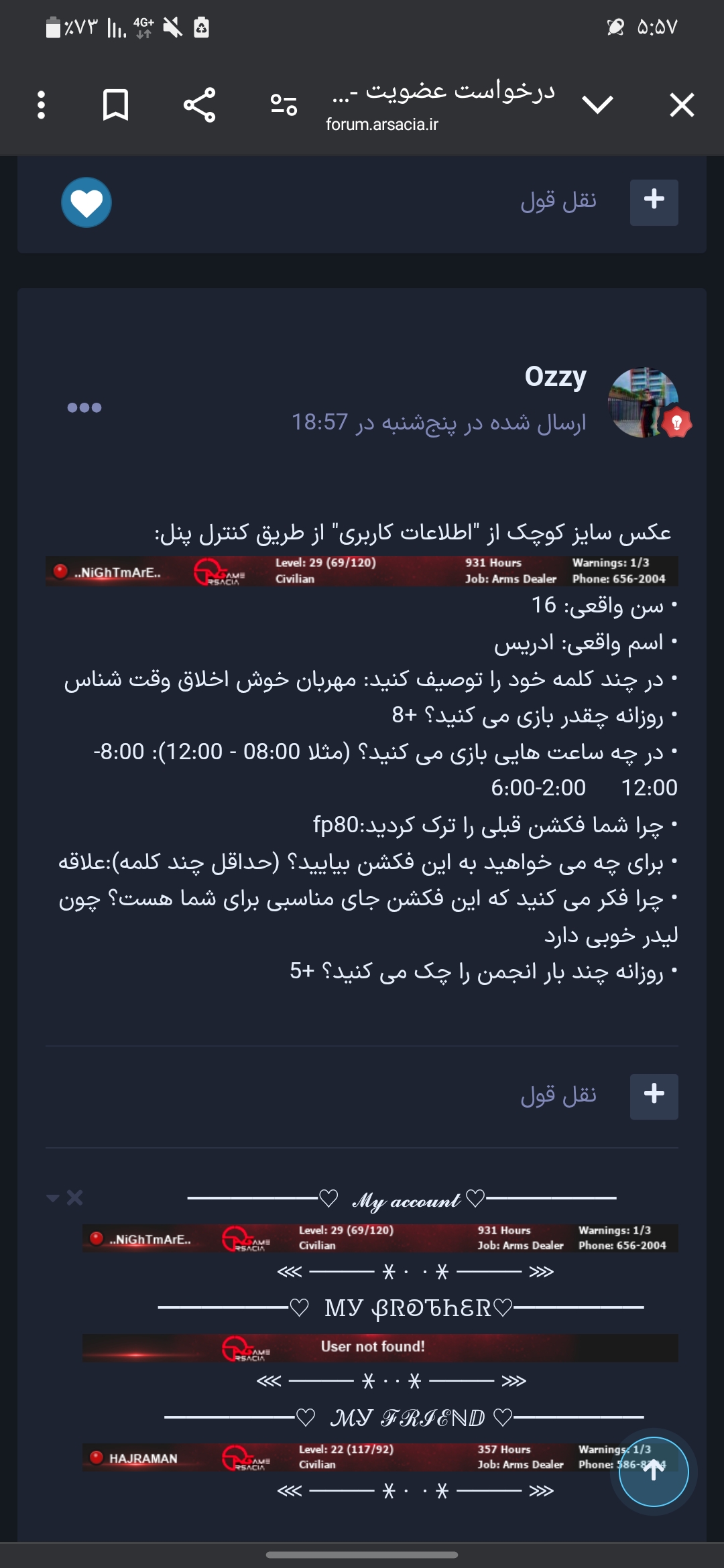This screenshot has height=1568, width=724.
Task: Tap the plus multi-quote button on Ozzy's post
Action: coord(654,1097)
